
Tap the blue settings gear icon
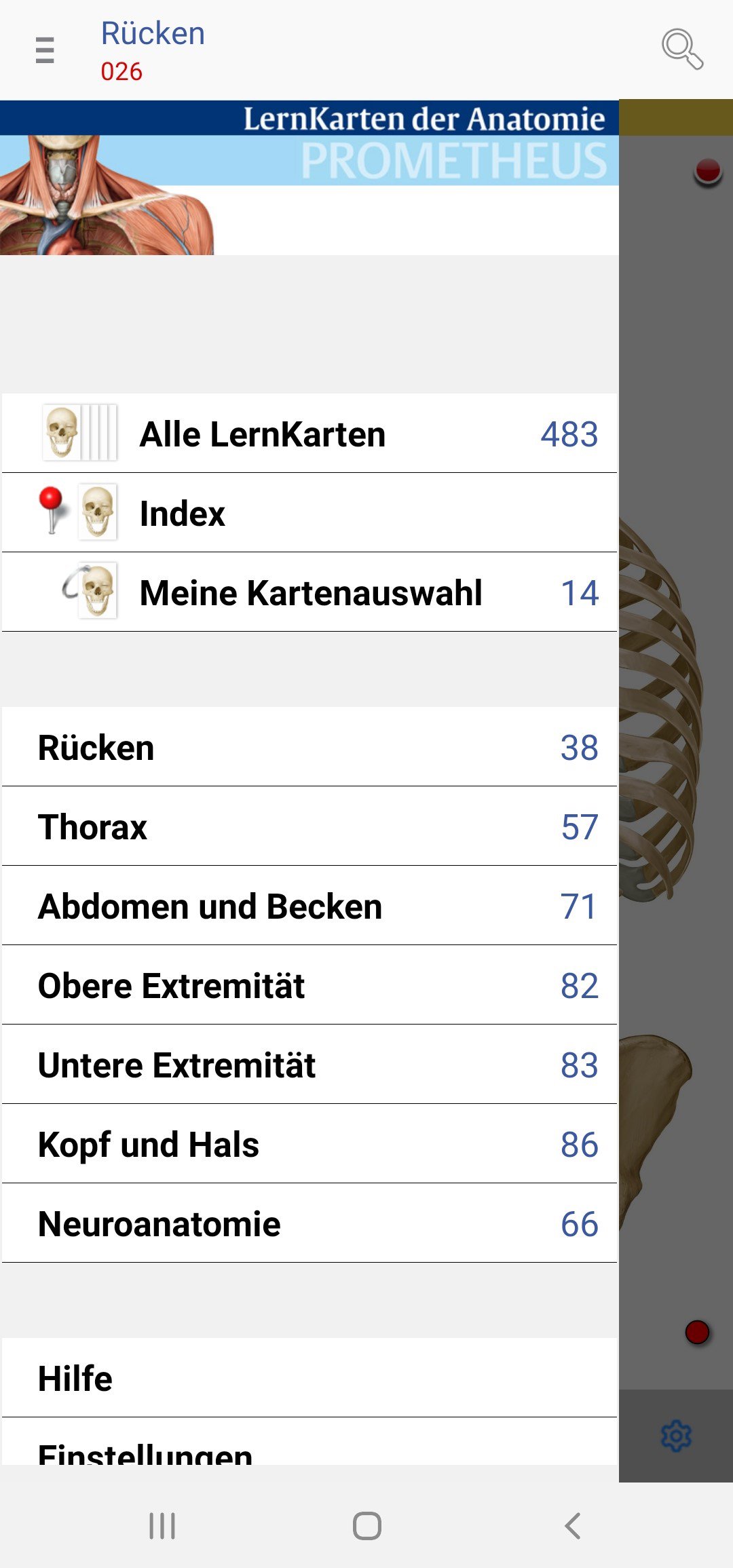(x=676, y=1436)
